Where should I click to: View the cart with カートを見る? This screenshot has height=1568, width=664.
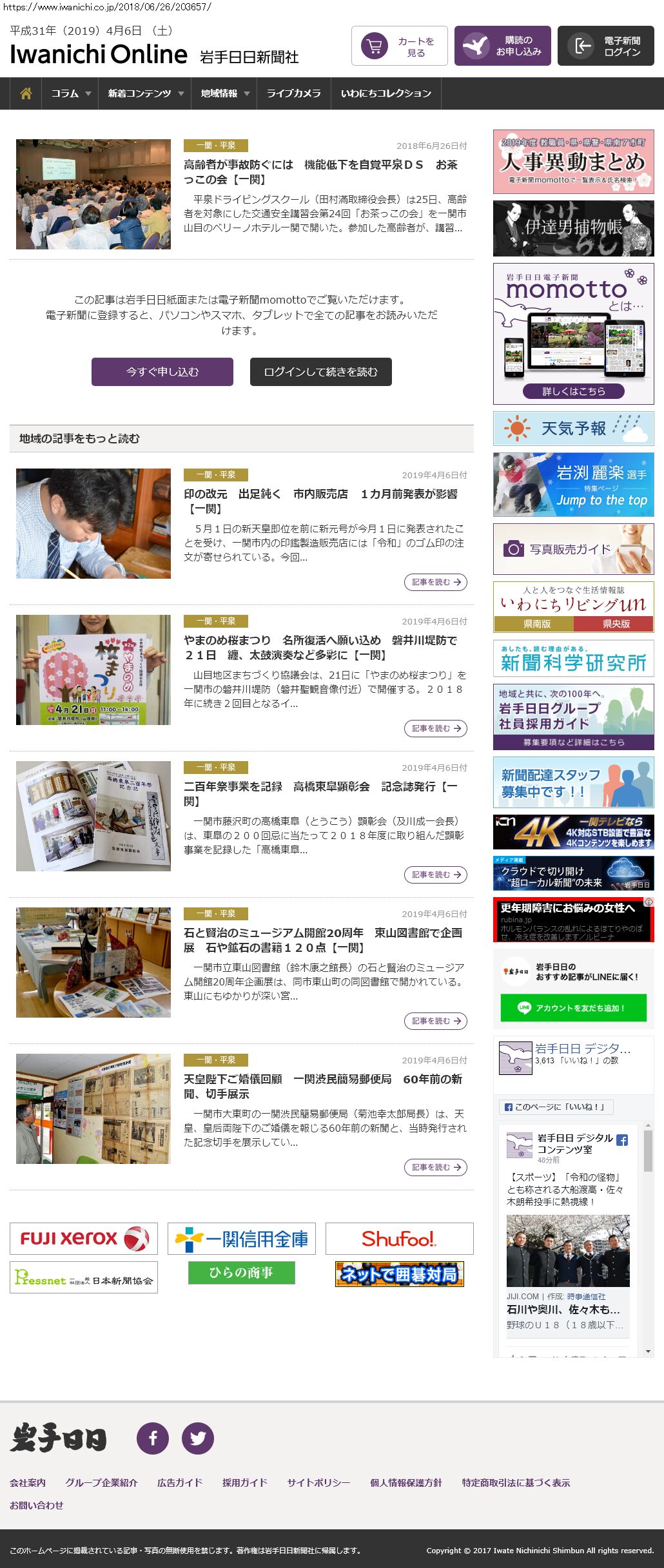pos(399,46)
